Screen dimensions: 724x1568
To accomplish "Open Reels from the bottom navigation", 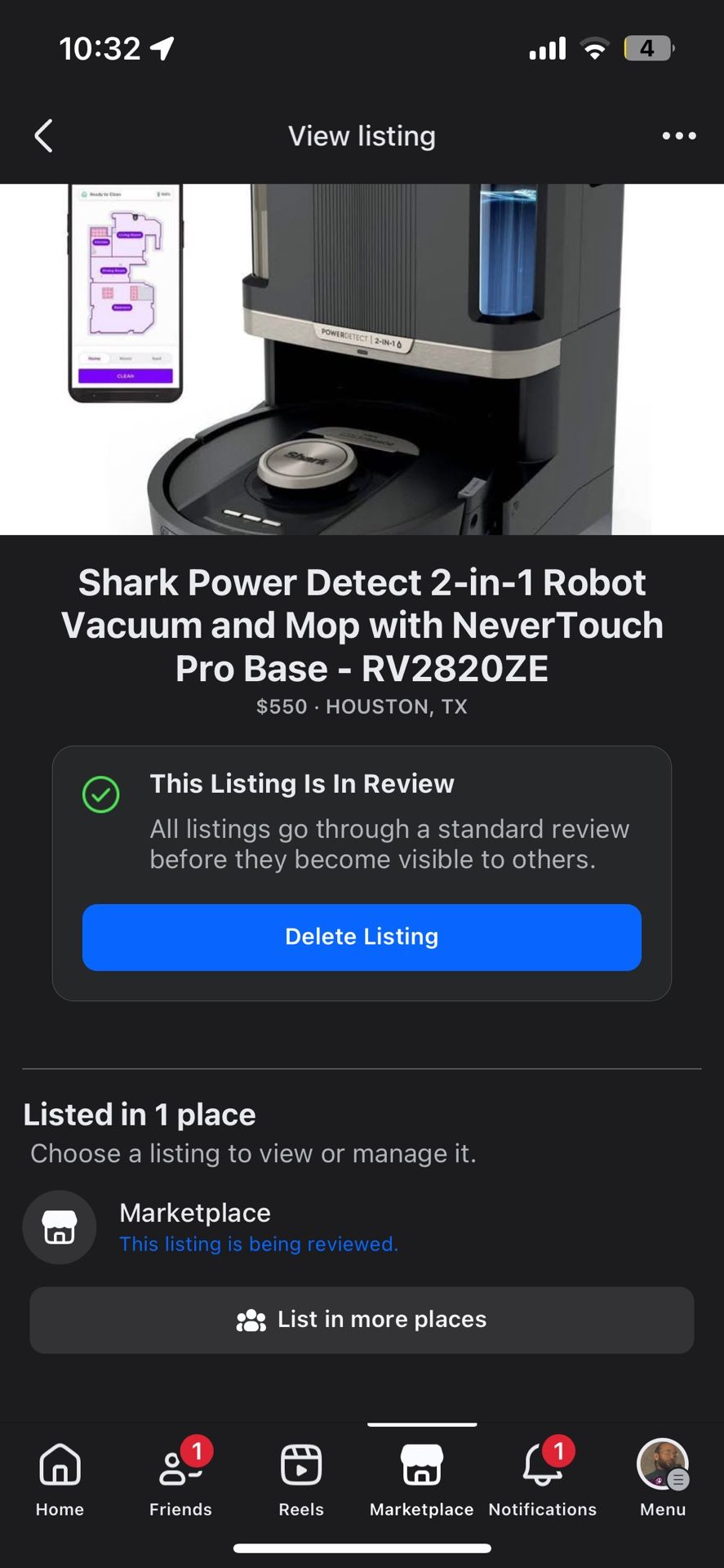I will [x=300, y=1464].
